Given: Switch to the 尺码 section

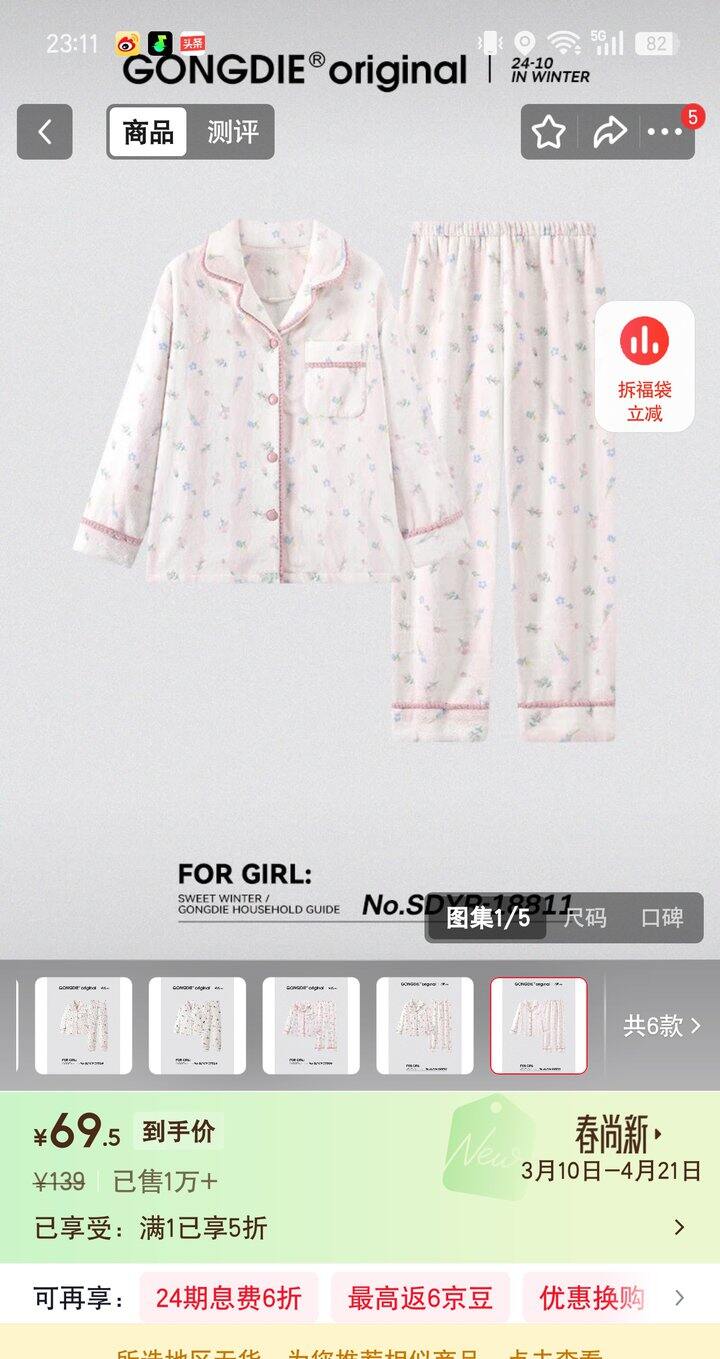Looking at the screenshot, I should (584, 918).
